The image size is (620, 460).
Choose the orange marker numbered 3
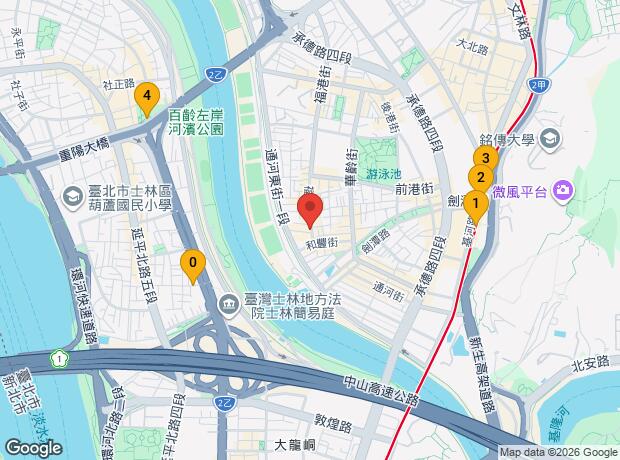tap(486, 158)
